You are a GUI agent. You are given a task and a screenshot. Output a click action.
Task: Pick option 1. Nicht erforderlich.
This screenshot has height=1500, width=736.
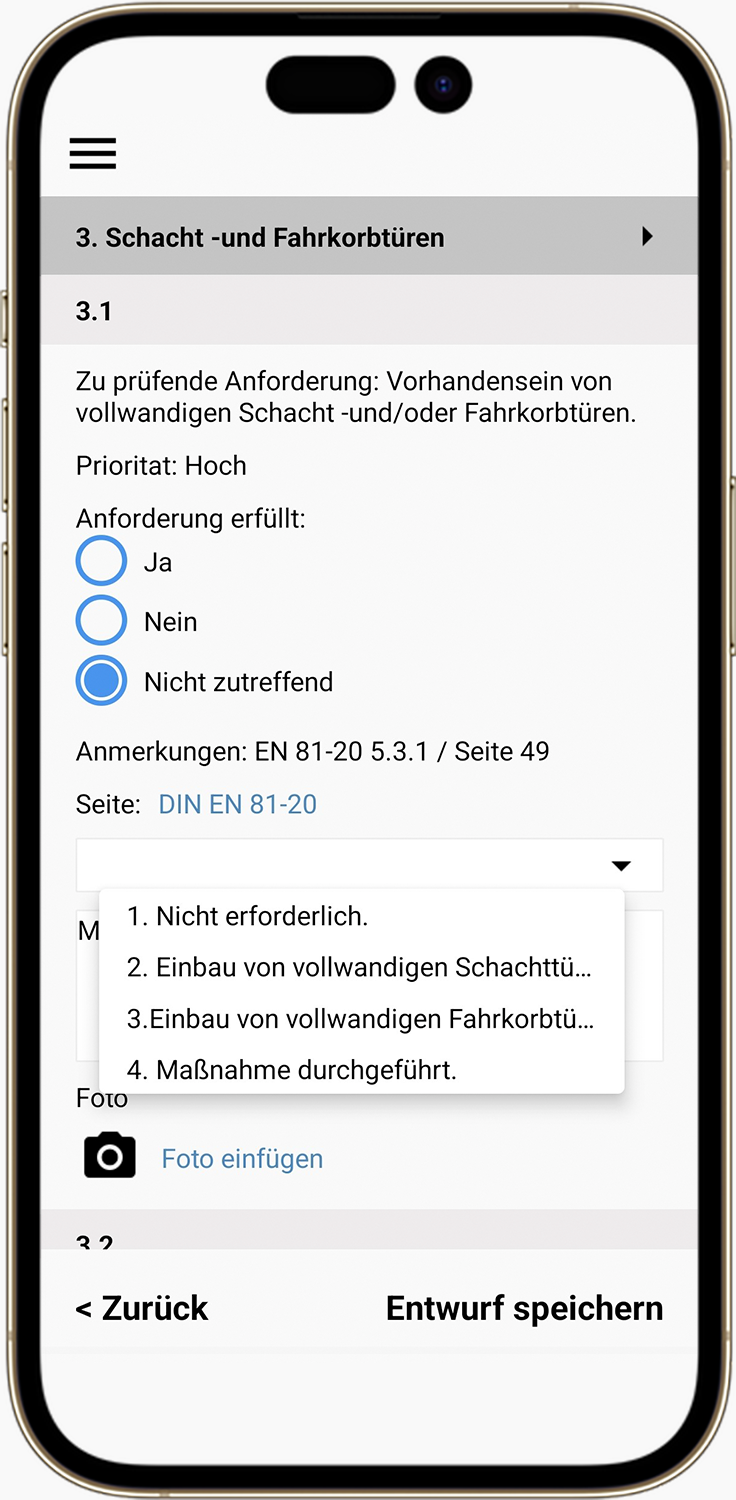[x=247, y=916]
